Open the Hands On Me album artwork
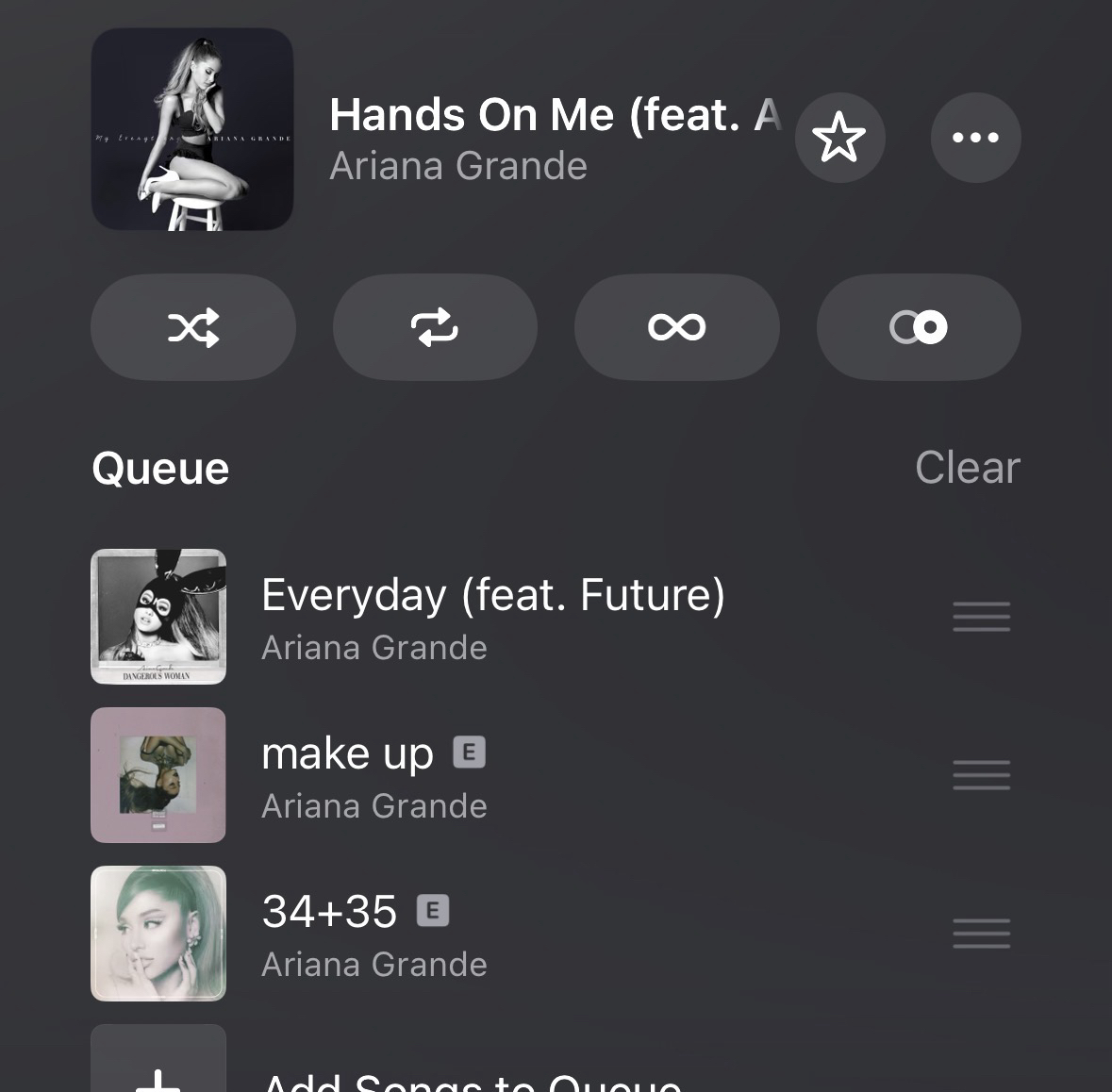This screenshot has width=1112, height=1092. point(192,129)
